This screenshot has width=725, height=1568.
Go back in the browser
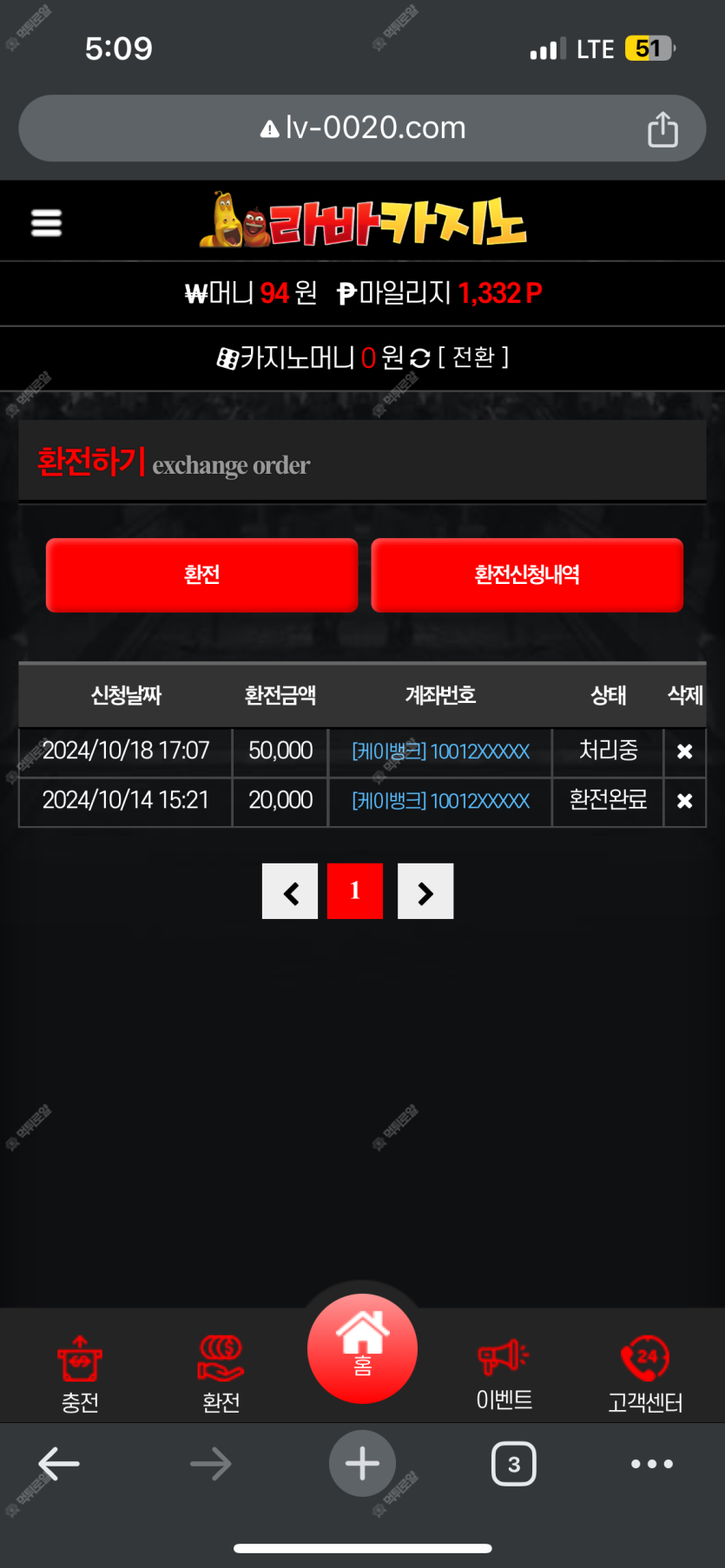[59, 1464]
